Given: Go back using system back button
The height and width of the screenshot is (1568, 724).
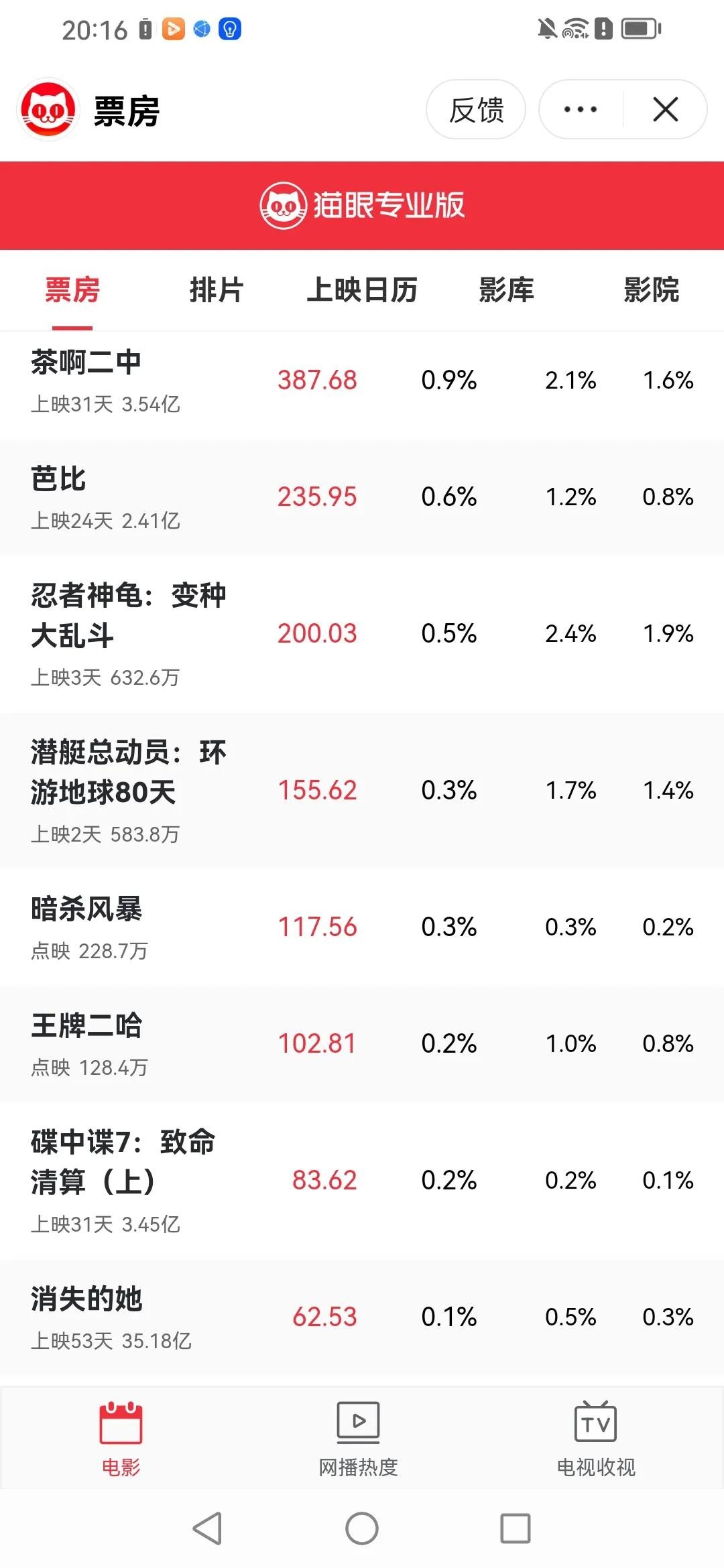Looking at the screenshot, I should point(207,1529).
